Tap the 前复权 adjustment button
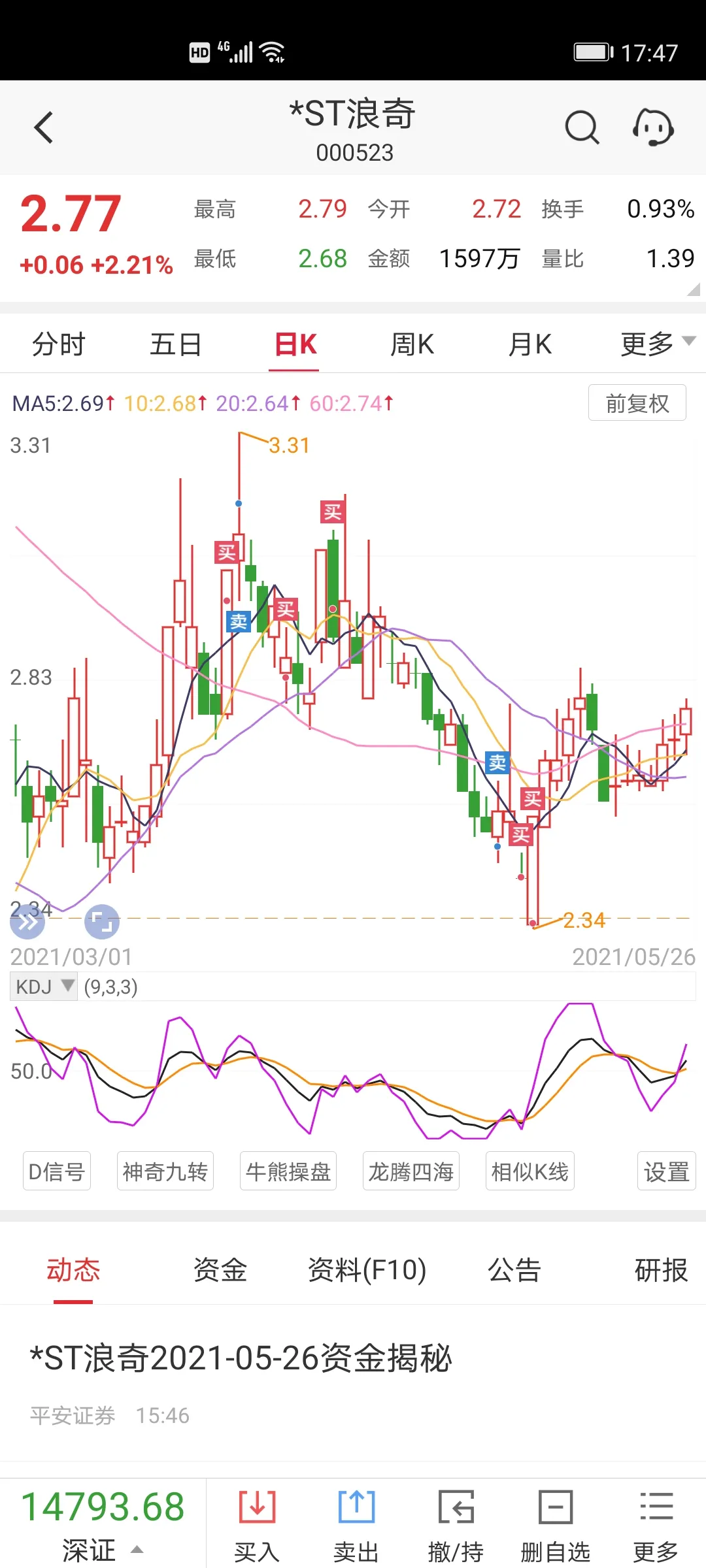The width and height of the screenshot is (706, 1568). (x=637, y=403)
